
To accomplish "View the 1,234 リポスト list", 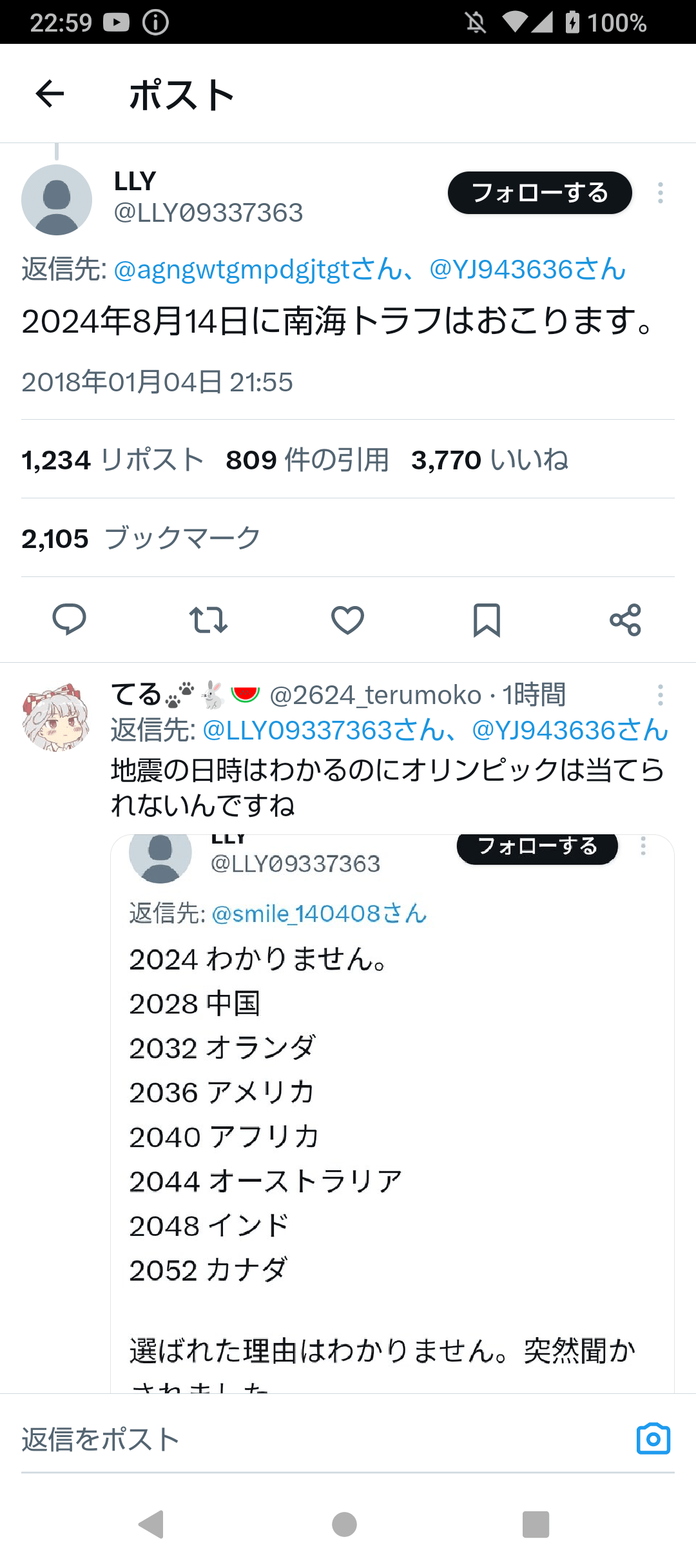I will coord(113,460).
